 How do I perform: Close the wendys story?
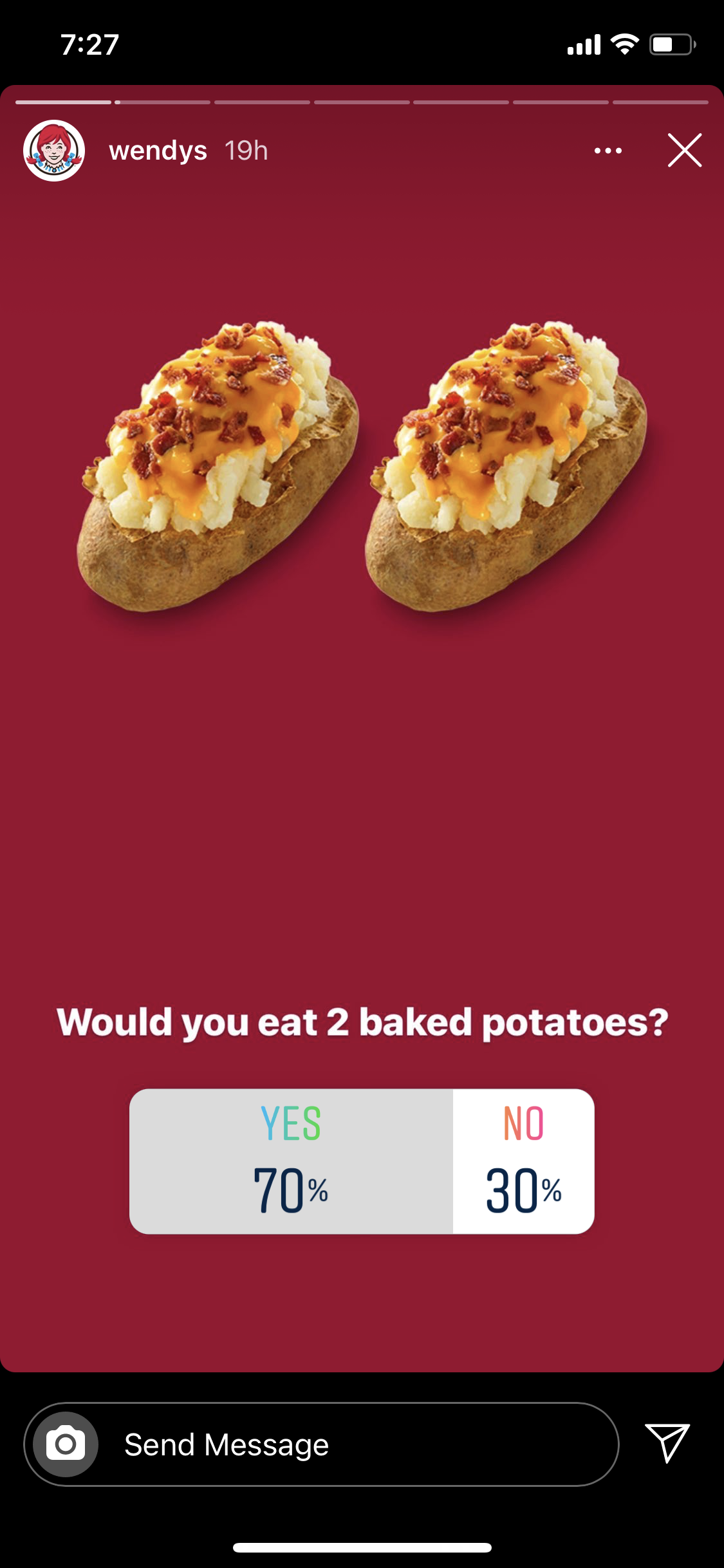click(x=684, y=151)
